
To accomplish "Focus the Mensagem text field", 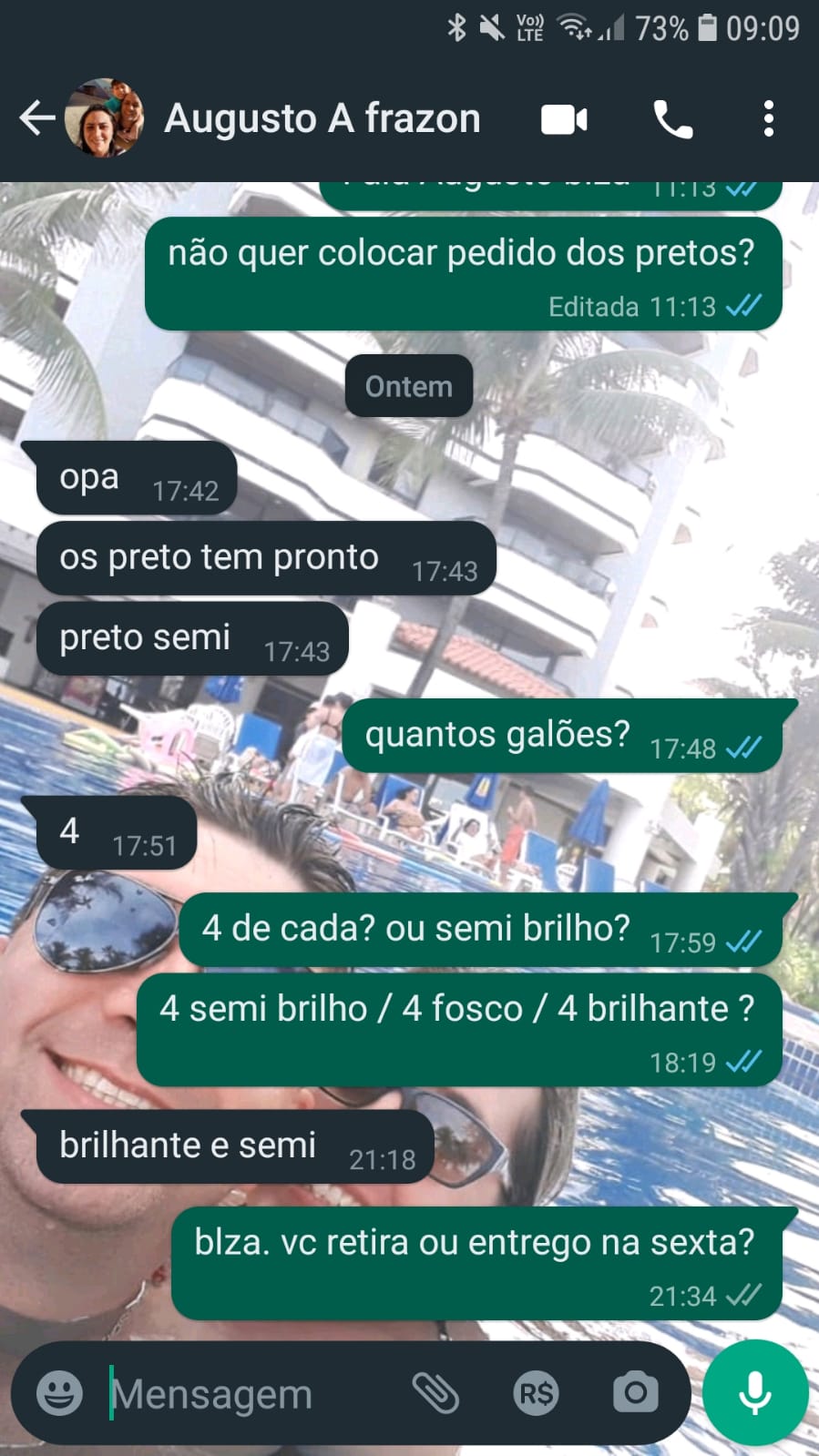I will tap(246, 1393).
